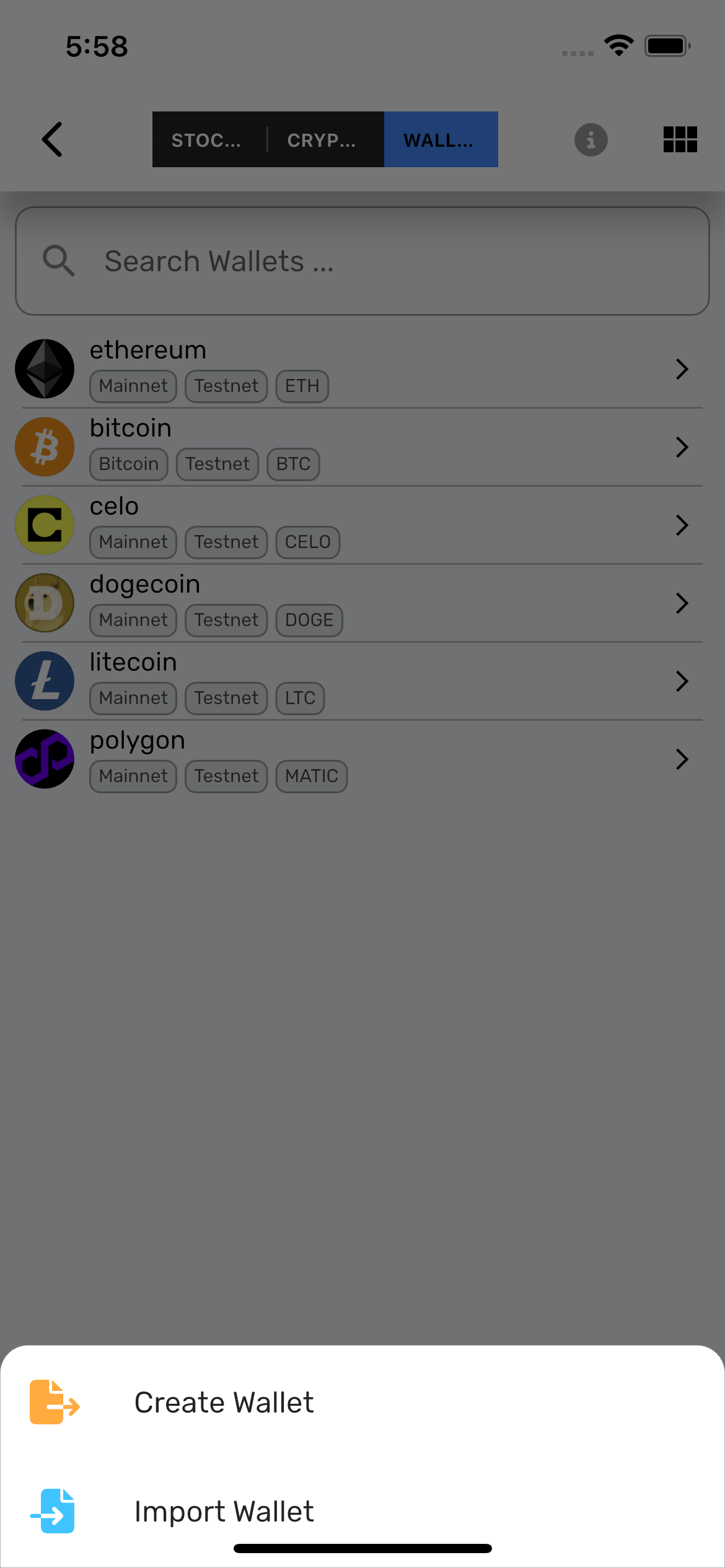Viewport: 725px width, 1568px height.
Task: Open the info icon
Action: click(591, 140)
